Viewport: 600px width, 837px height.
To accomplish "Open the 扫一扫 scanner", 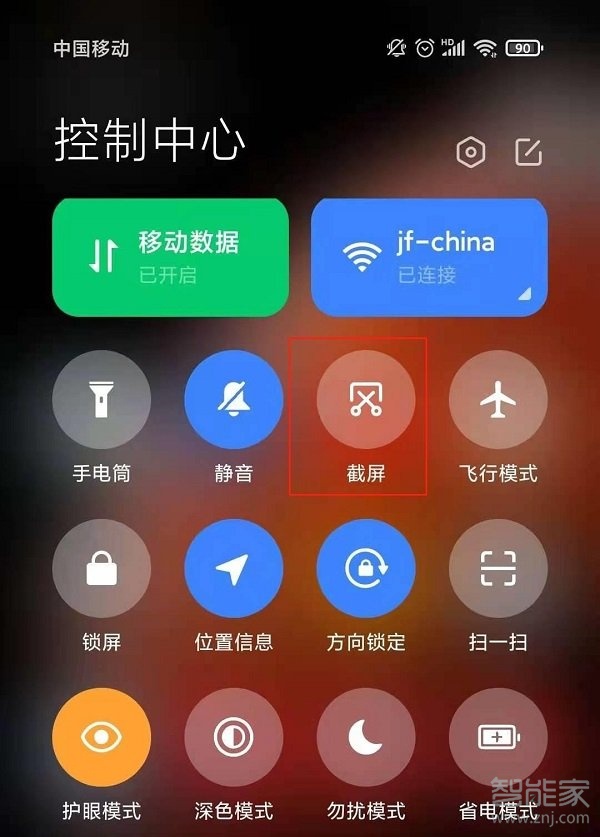I will 497,569.
